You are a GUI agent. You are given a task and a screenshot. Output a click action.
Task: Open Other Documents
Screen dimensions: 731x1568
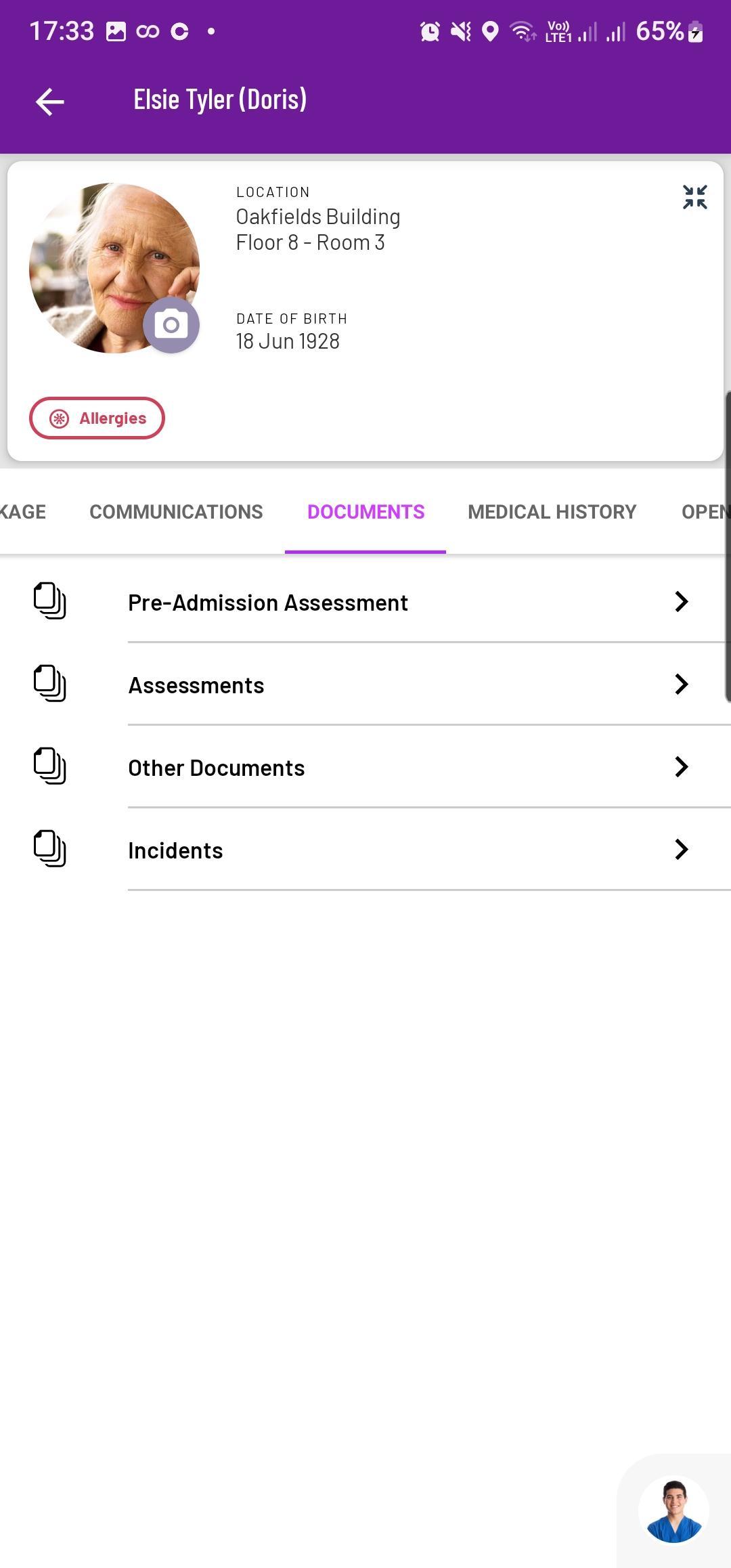click(x=365, y=767)
